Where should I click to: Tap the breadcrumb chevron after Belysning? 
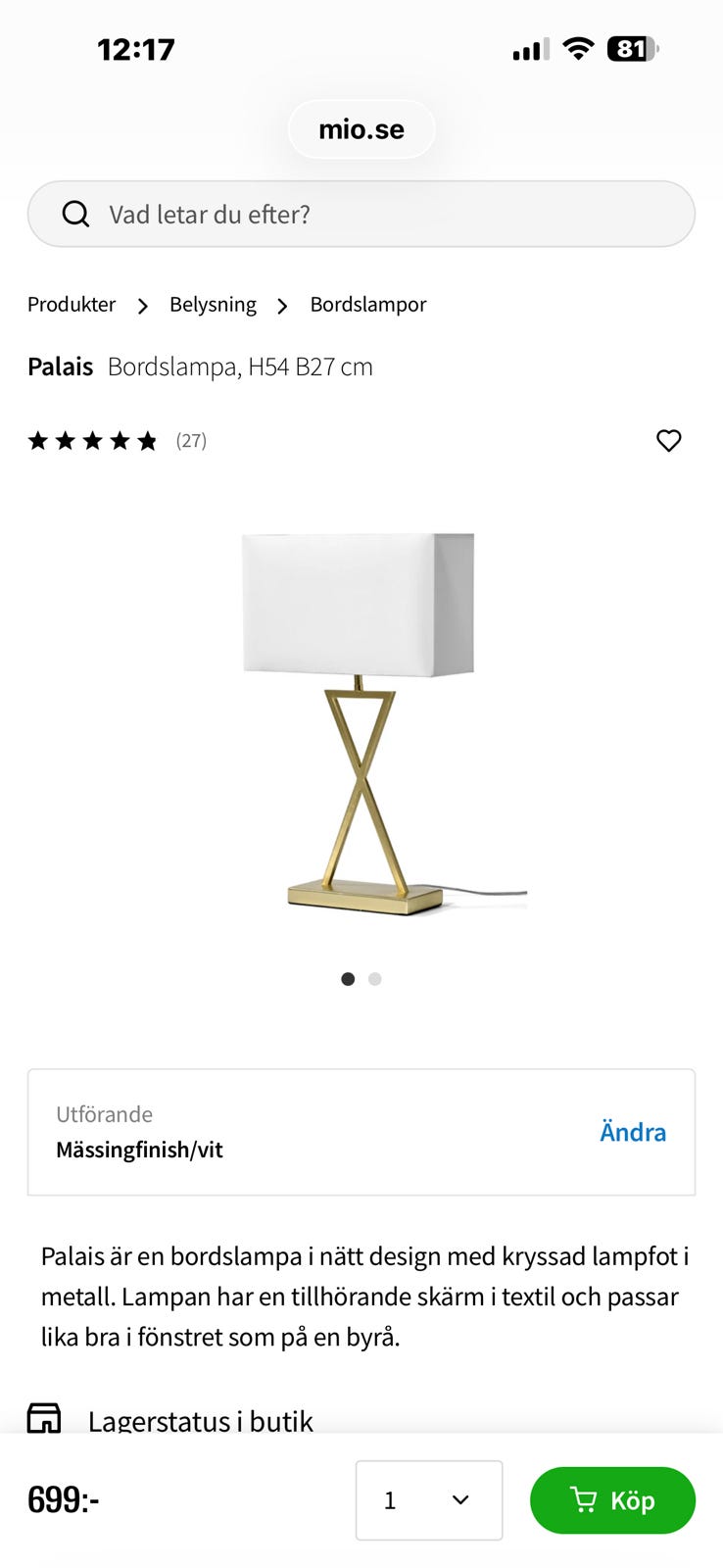pos(282,305)
